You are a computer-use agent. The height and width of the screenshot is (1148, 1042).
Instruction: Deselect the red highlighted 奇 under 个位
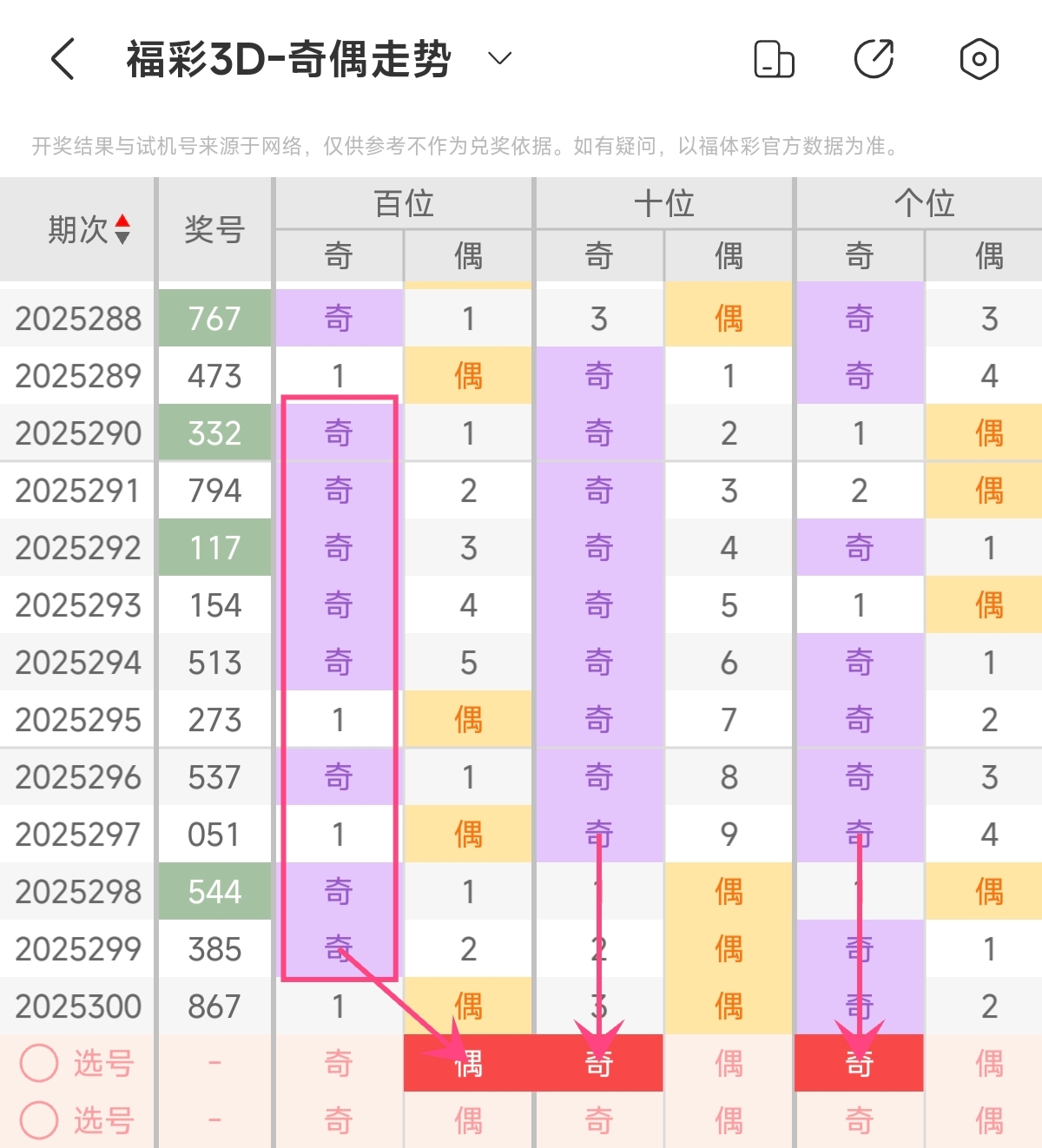859,1063
